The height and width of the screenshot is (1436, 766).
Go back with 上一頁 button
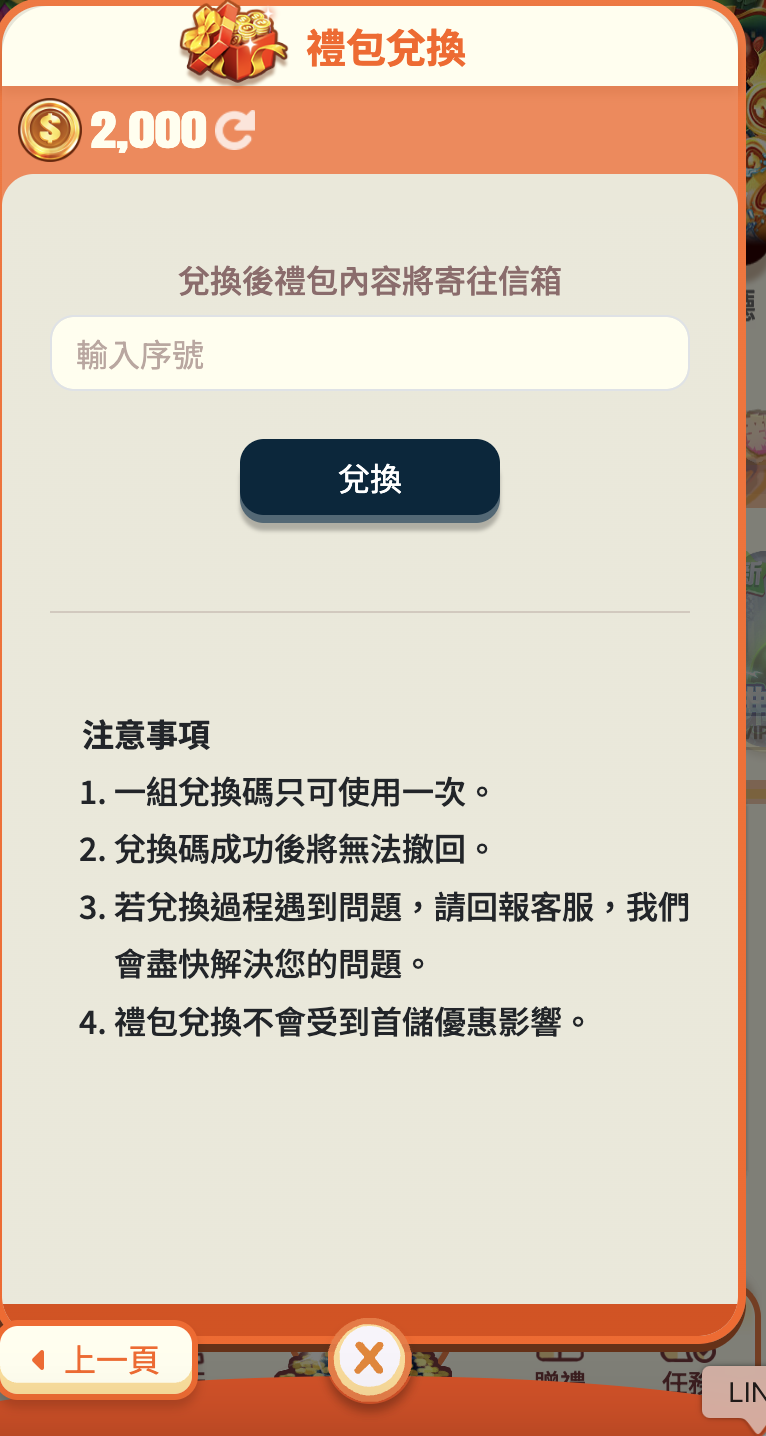[x=97, y=1360]
